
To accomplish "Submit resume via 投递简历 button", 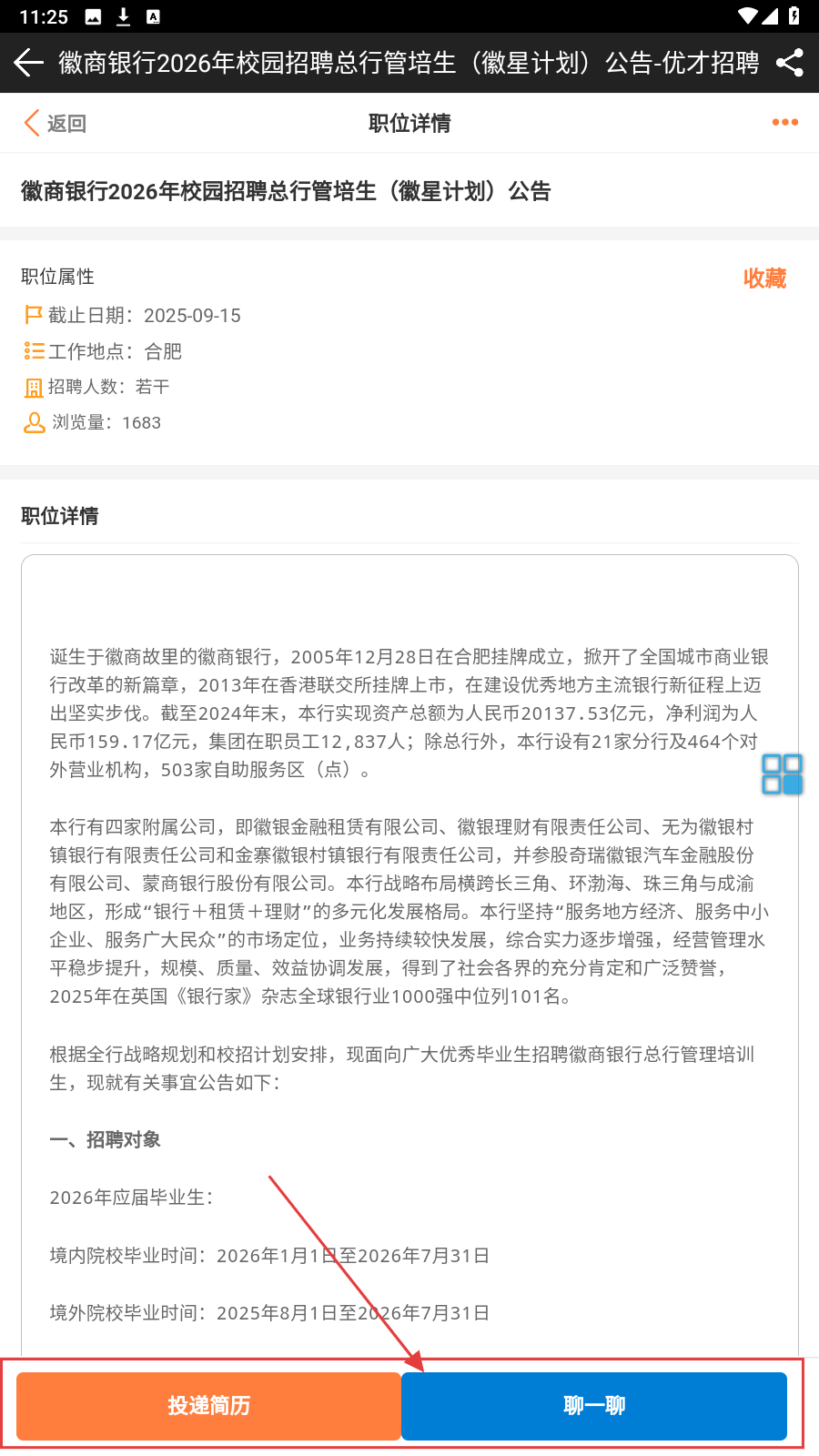I will tap(208, 1406).
